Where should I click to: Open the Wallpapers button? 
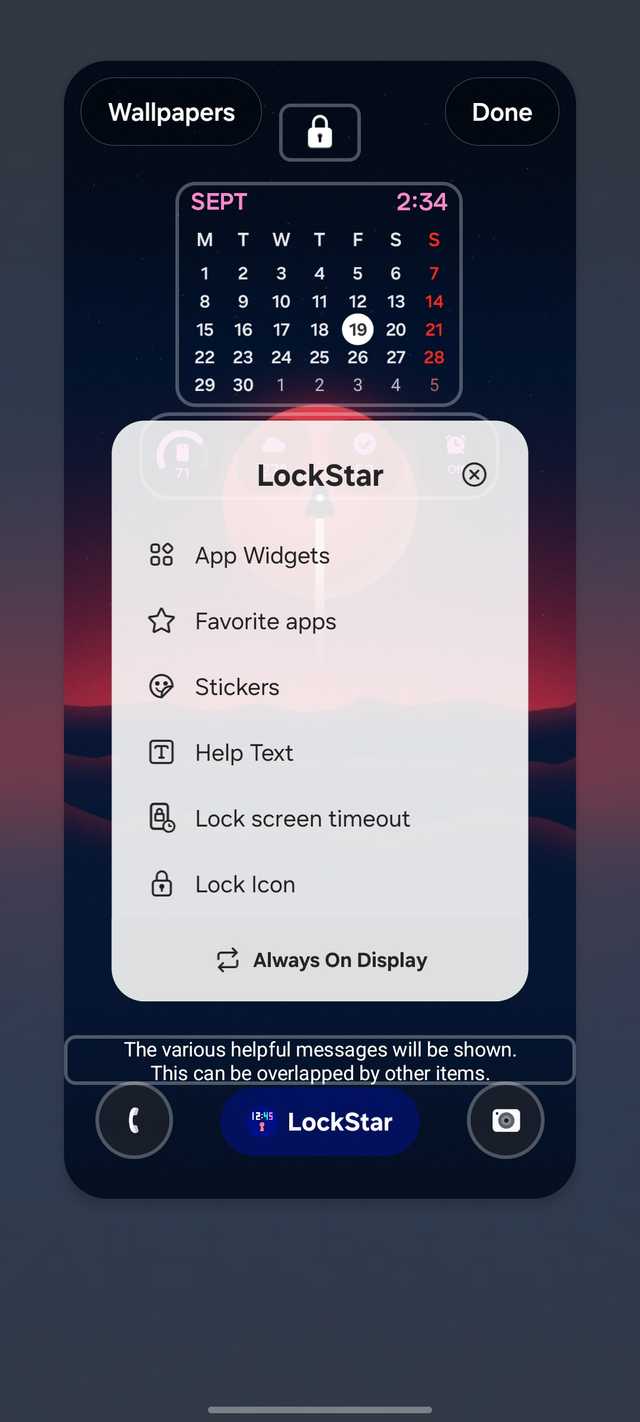(x=171, y=113)
